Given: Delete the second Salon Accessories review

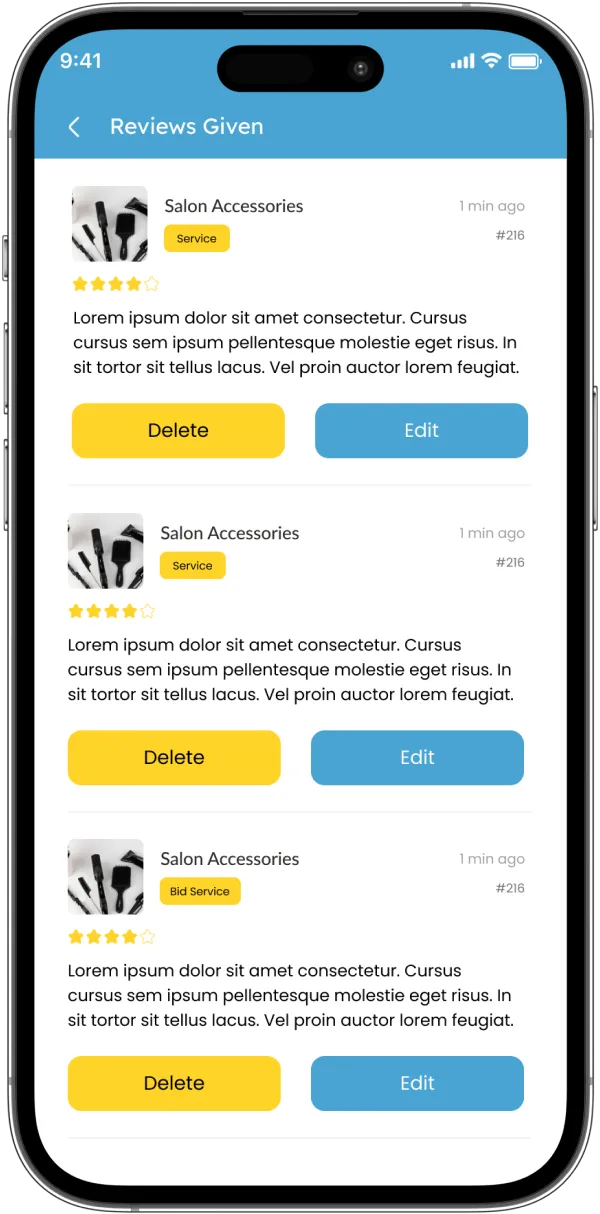Looking at the screenshot, I should tap(174, 758).
